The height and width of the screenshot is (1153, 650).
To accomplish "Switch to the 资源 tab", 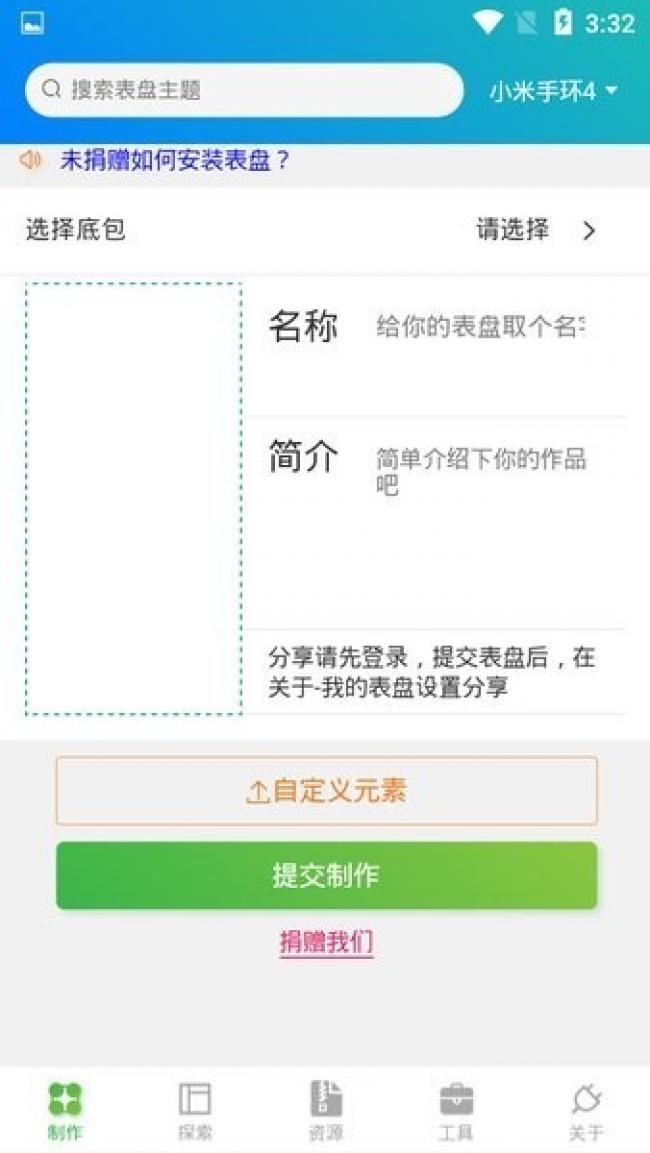I will pyautogui.click(x=326, y=1110).
